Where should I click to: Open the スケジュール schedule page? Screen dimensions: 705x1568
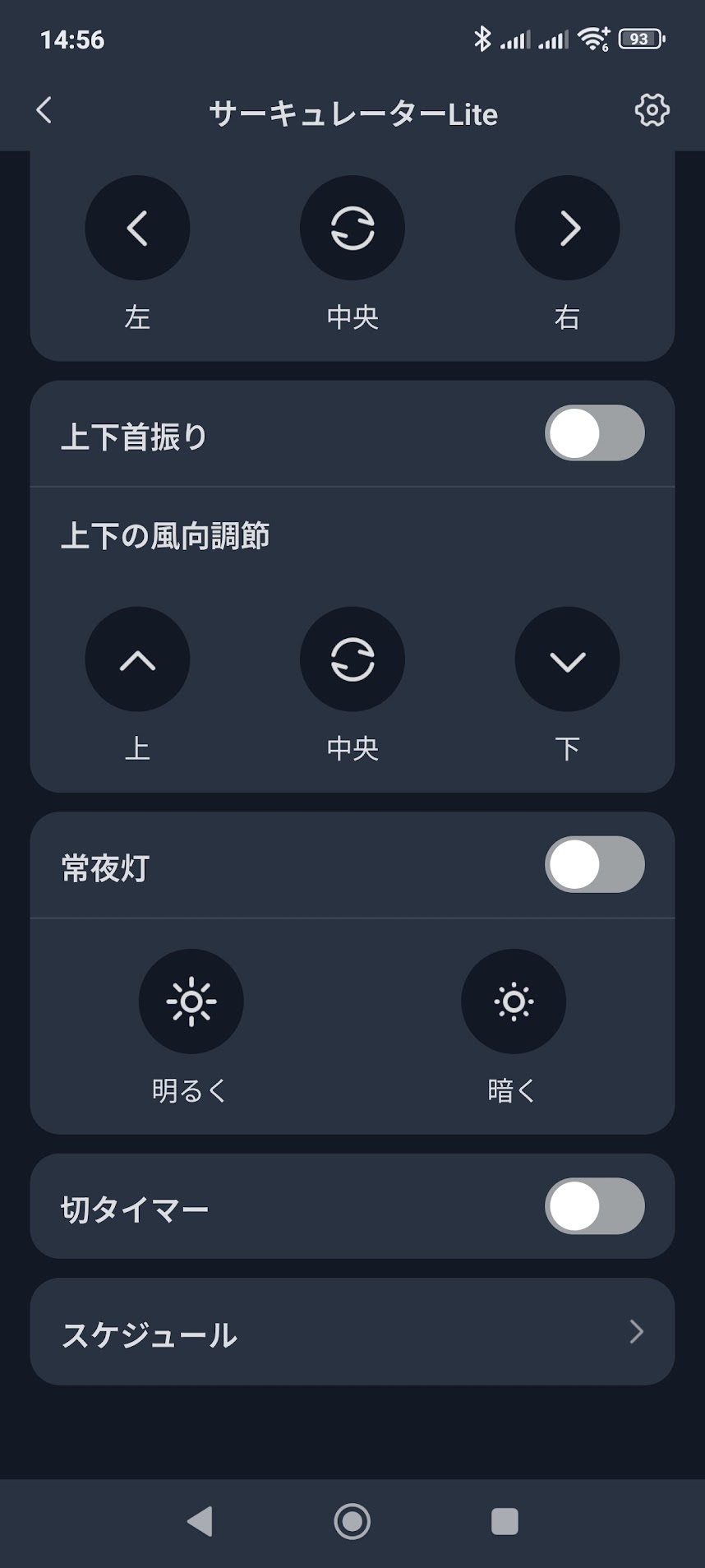click(x=352, y=1332)
